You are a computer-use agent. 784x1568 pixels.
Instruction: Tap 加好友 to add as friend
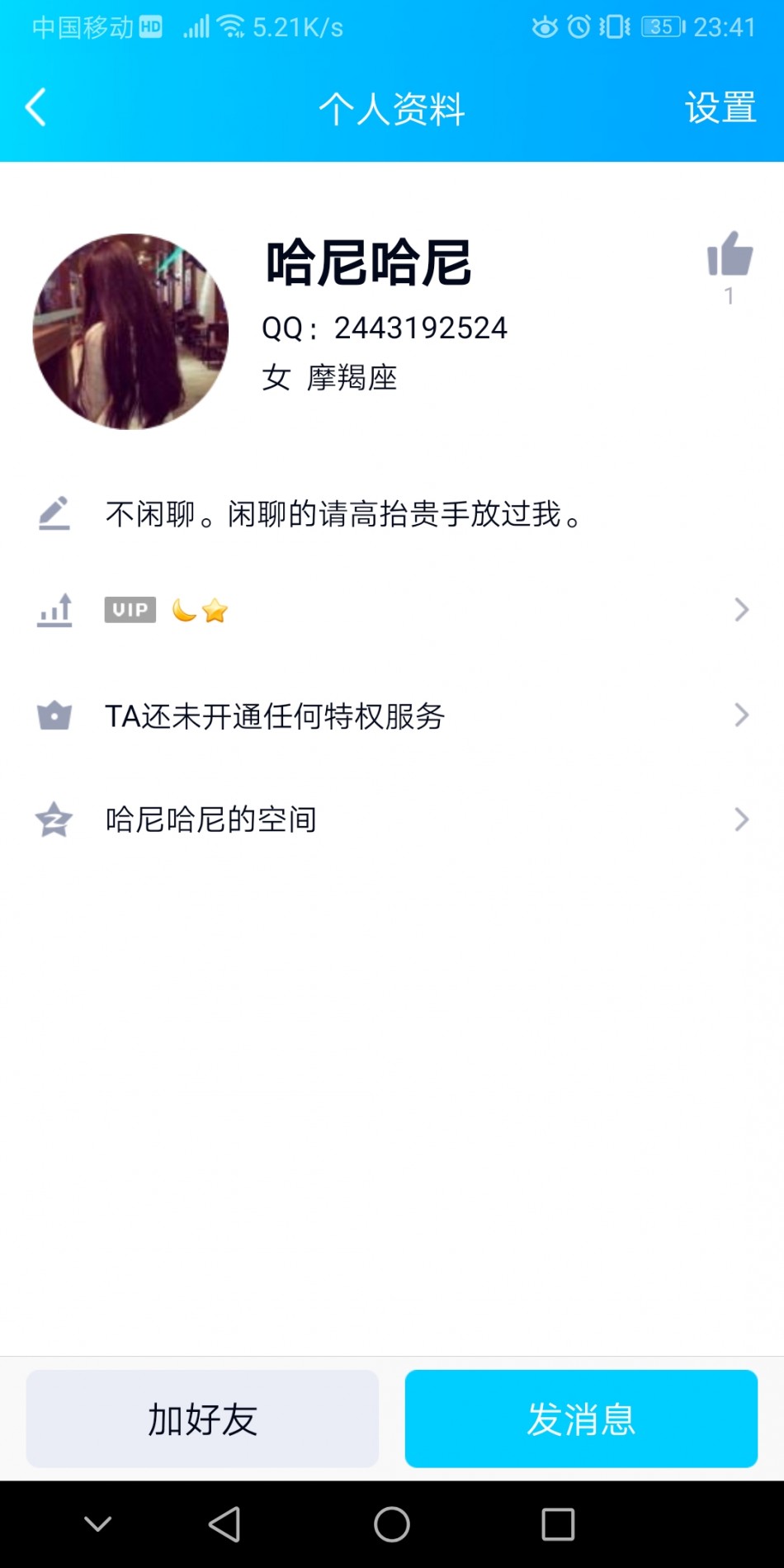[x=202, y=1419]
